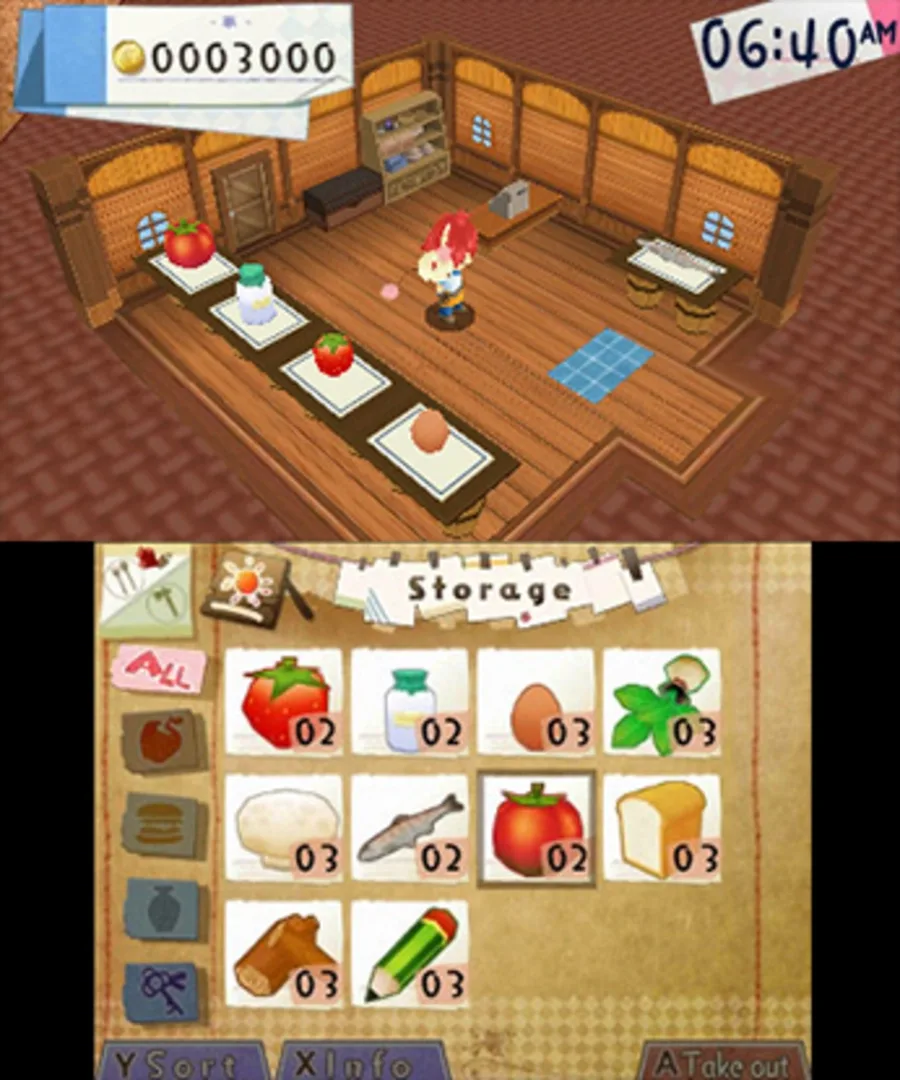Show ALL storage items
The width and height of the screenshot is (900, 1080).
click(160, 669)
